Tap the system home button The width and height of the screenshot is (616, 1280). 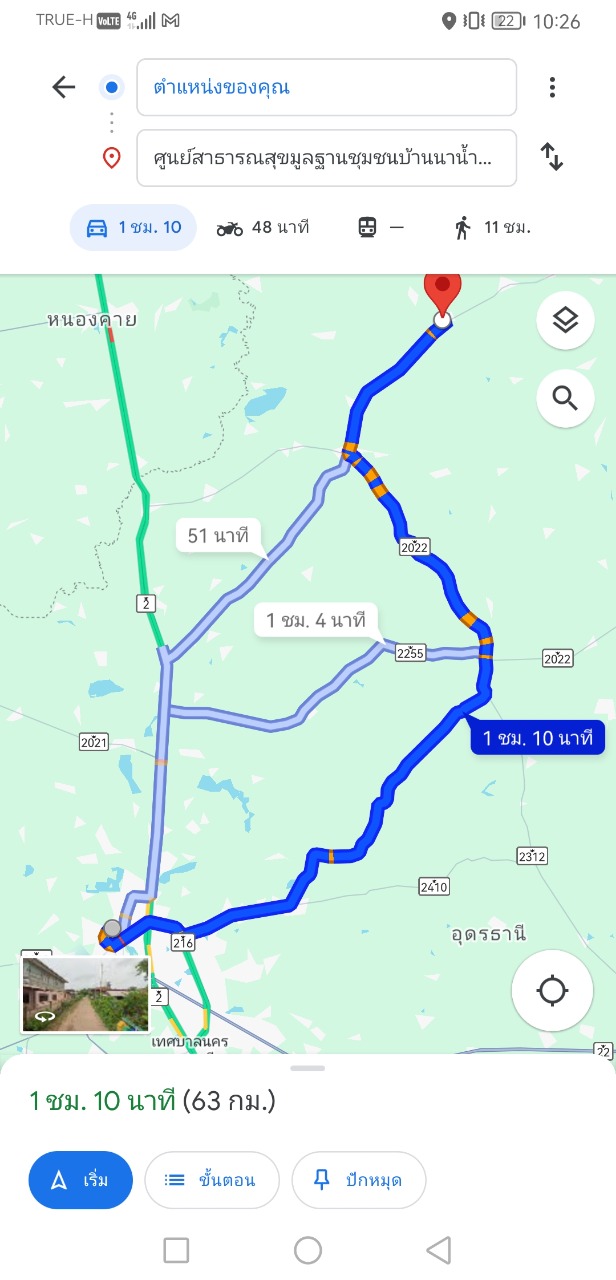click(308, 1250)
